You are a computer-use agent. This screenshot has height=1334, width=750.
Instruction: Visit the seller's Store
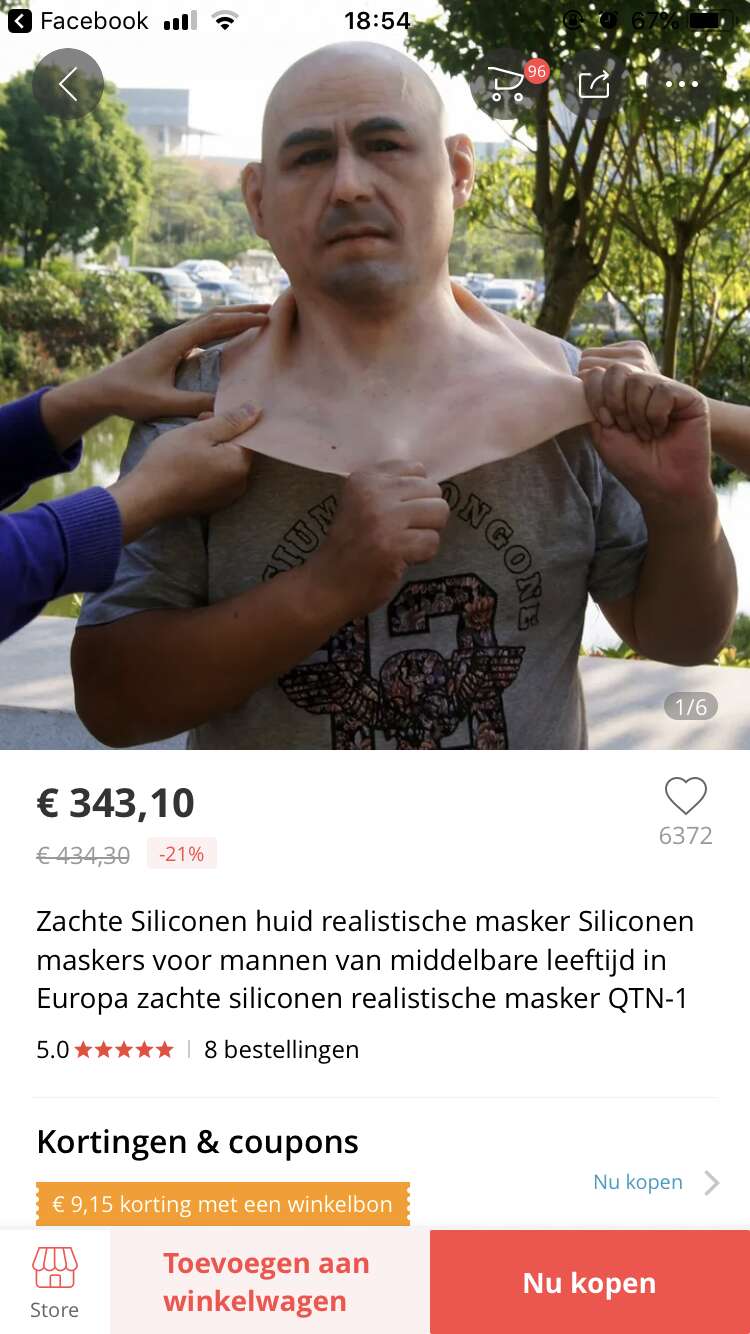54,1282
